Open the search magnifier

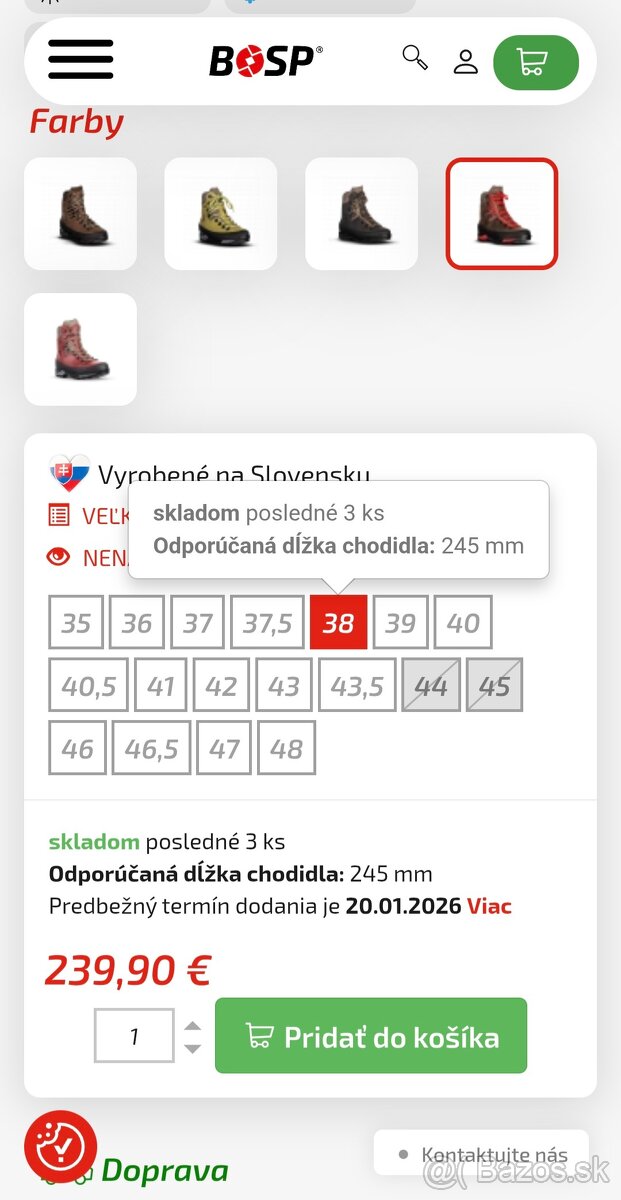pos(414,57)
